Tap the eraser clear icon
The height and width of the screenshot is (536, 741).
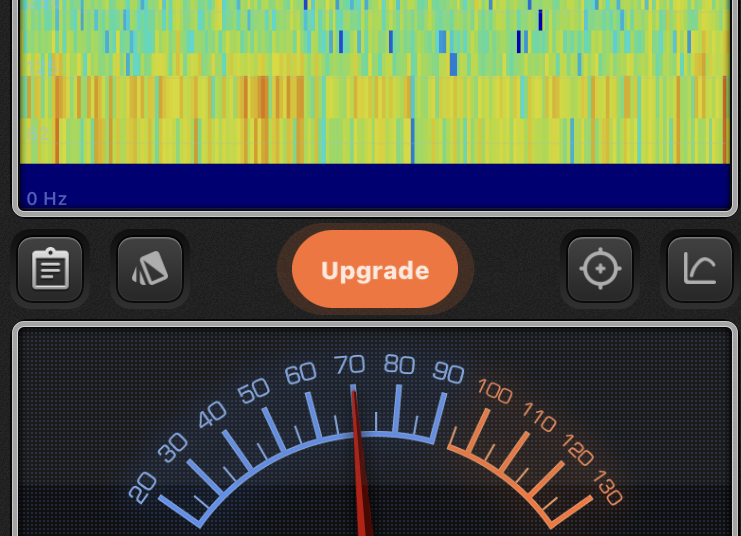[x=150, y=269]
